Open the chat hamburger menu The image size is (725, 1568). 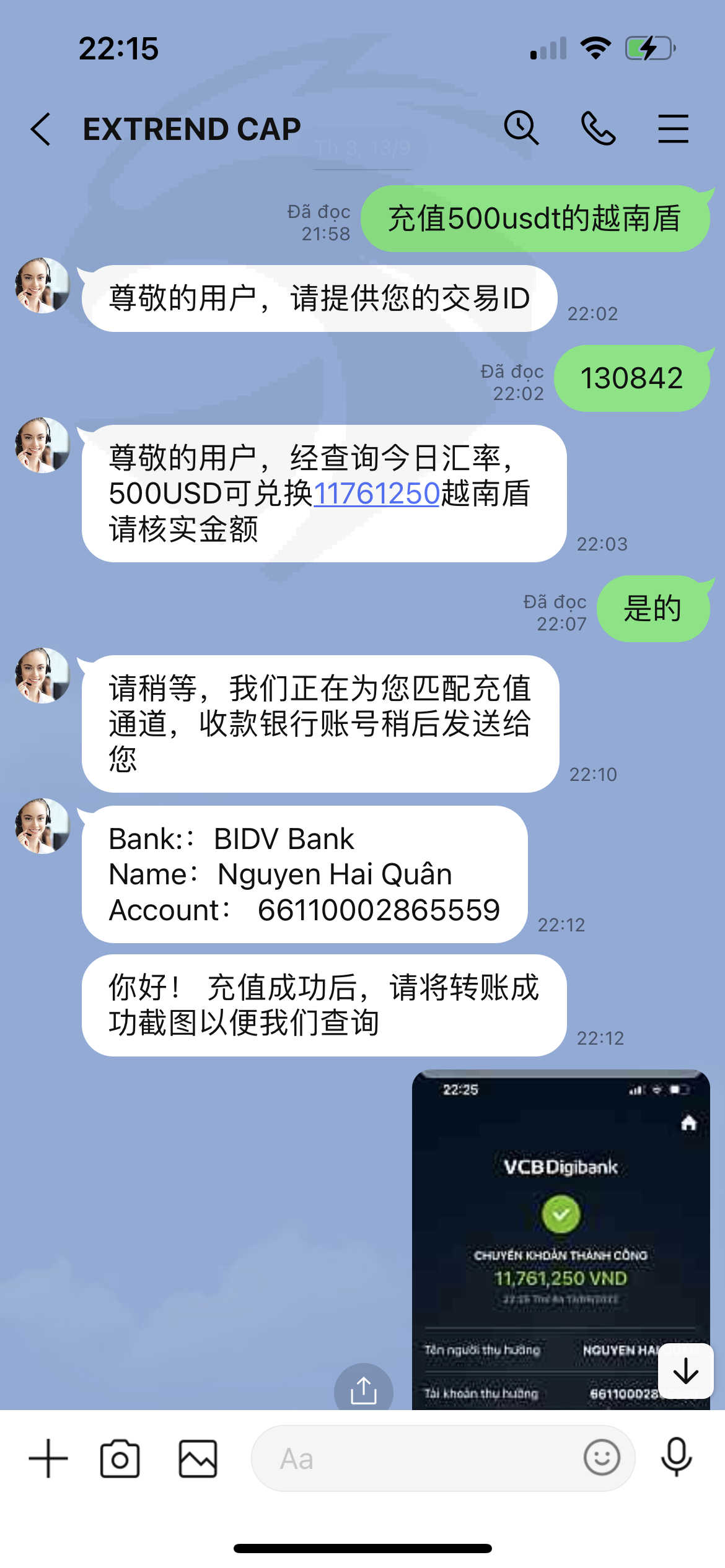[x=673, y=129]
